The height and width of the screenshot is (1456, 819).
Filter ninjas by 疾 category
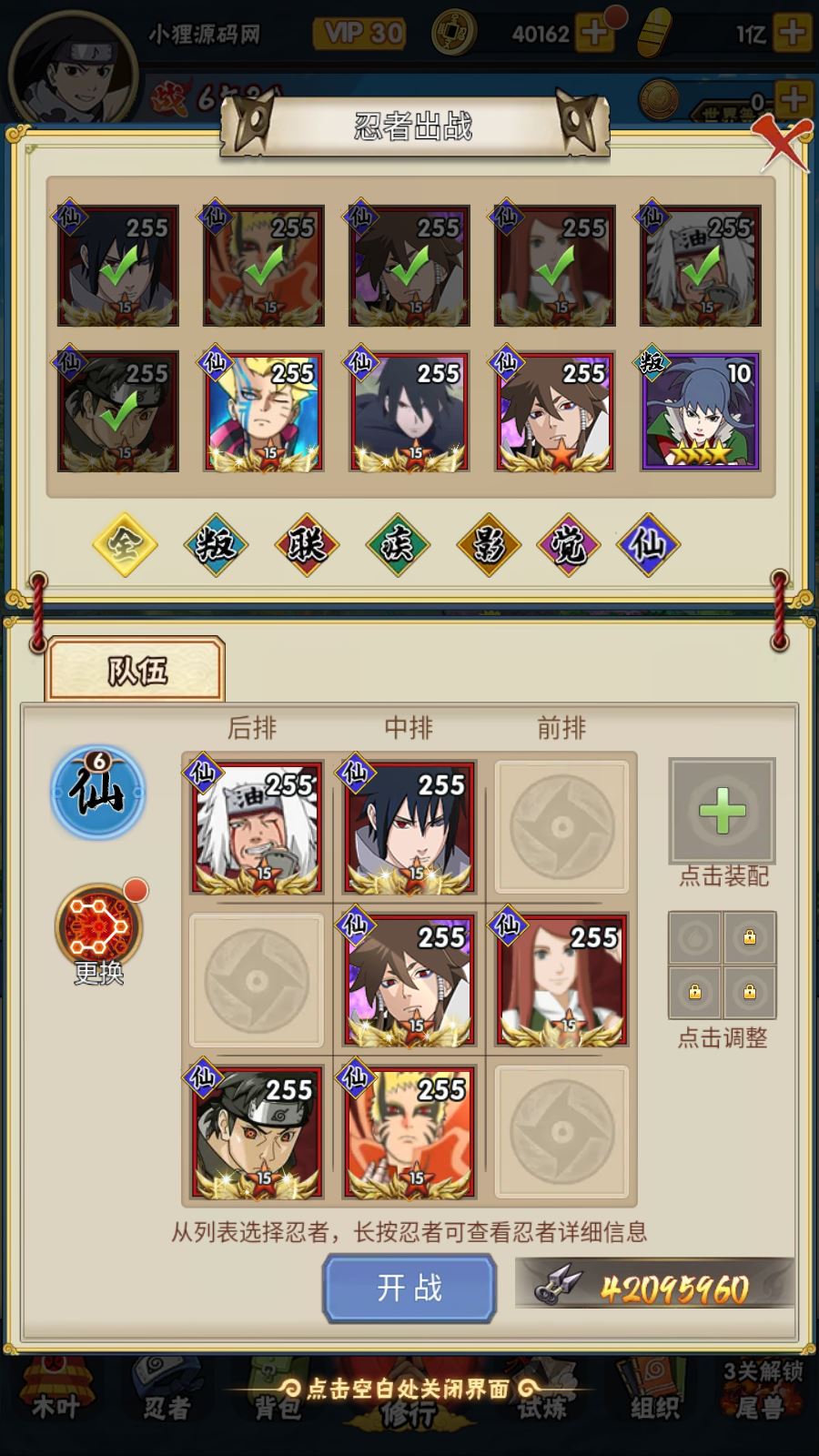[398, 545]
